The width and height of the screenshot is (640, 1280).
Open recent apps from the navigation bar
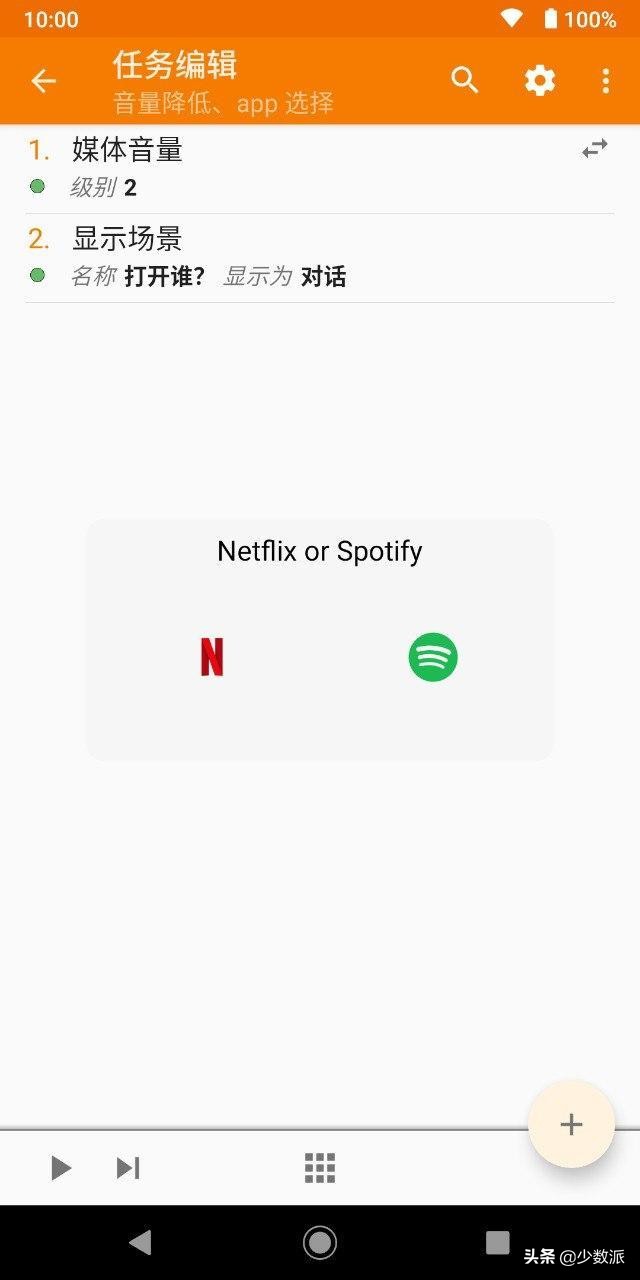(x=497, y=1242)
